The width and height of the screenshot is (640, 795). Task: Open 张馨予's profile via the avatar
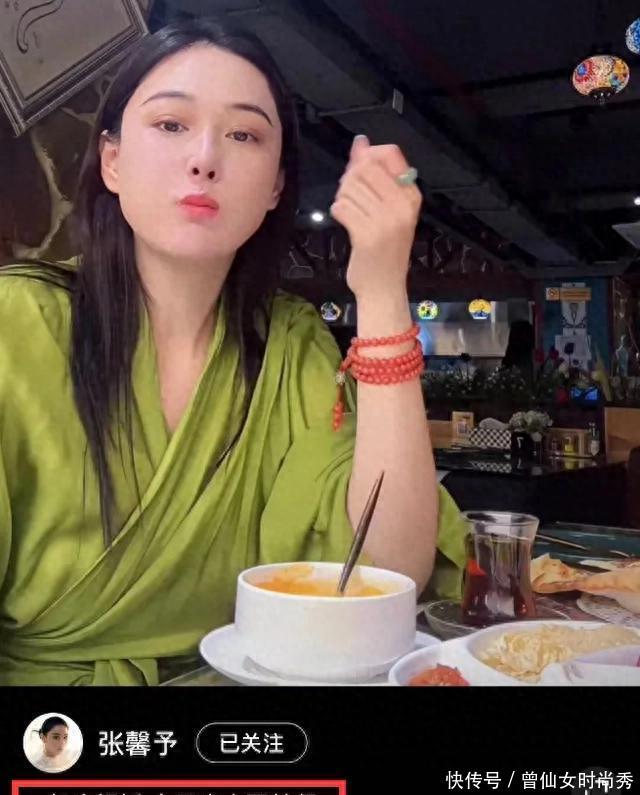pos(53,743)
